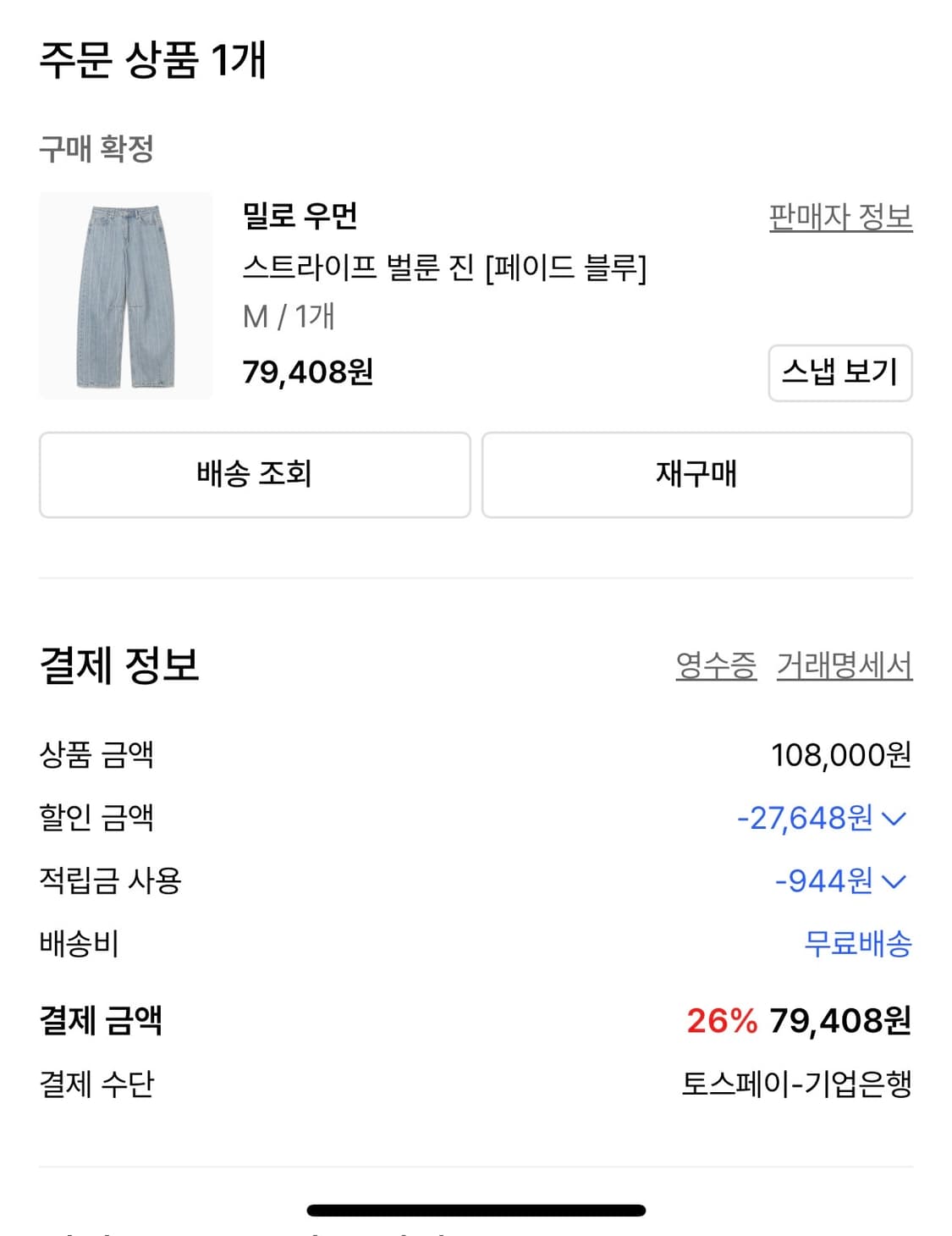Click the 스냅 보기 button
952x1236 pixels.
(x=841, y=374)
